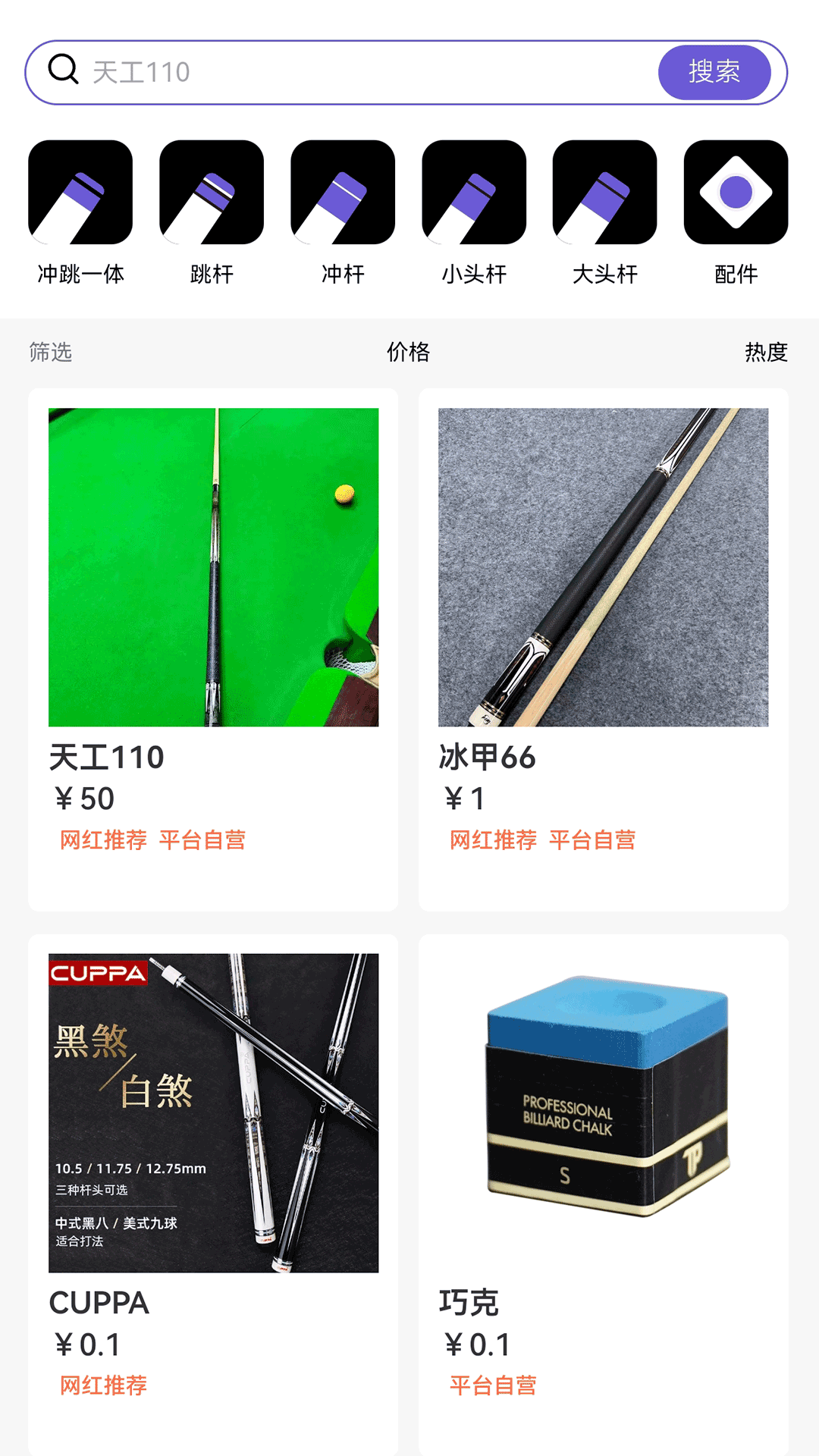Click the magnifier icon in the search bar
The height and width of the screenshot is (1456, 819).
64,71
